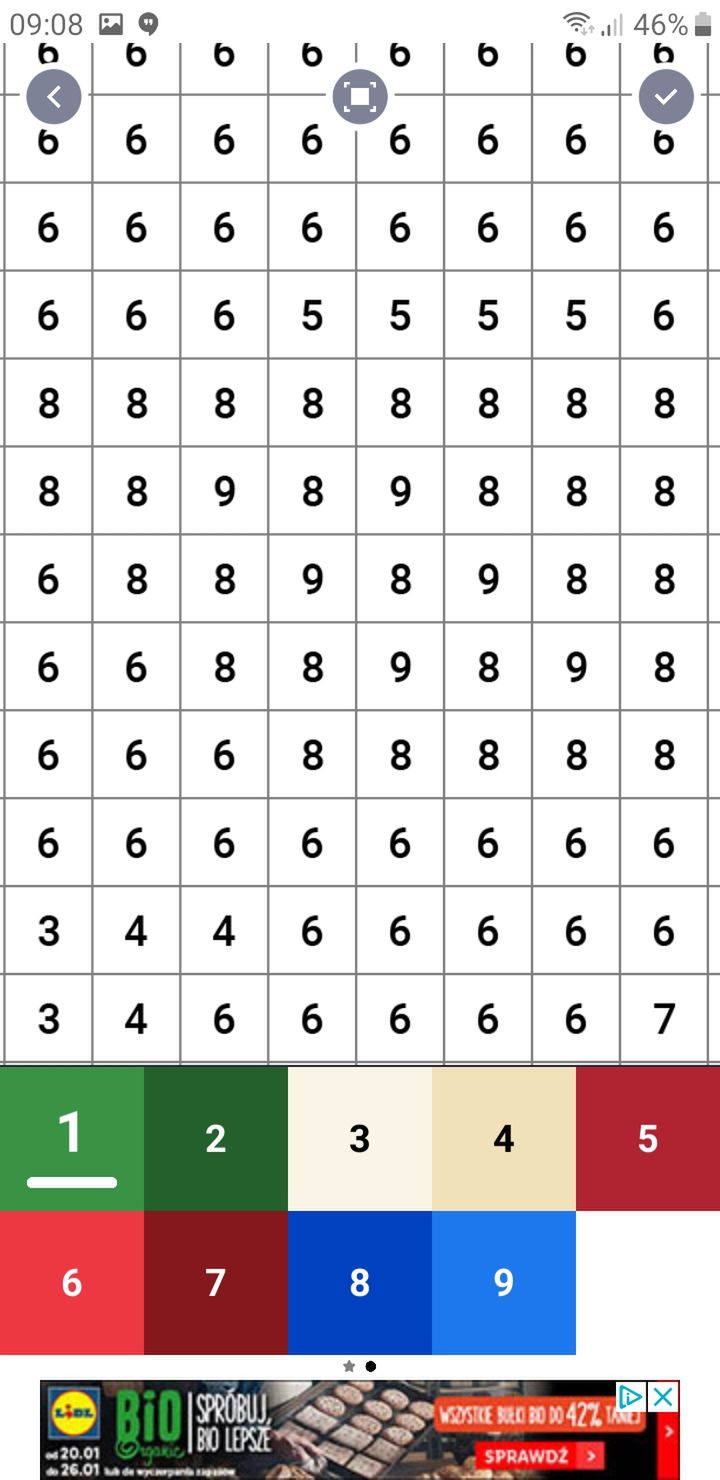Select color 5 crimson swatch
Screen dimensions: 720x1480
point(648,1139)
